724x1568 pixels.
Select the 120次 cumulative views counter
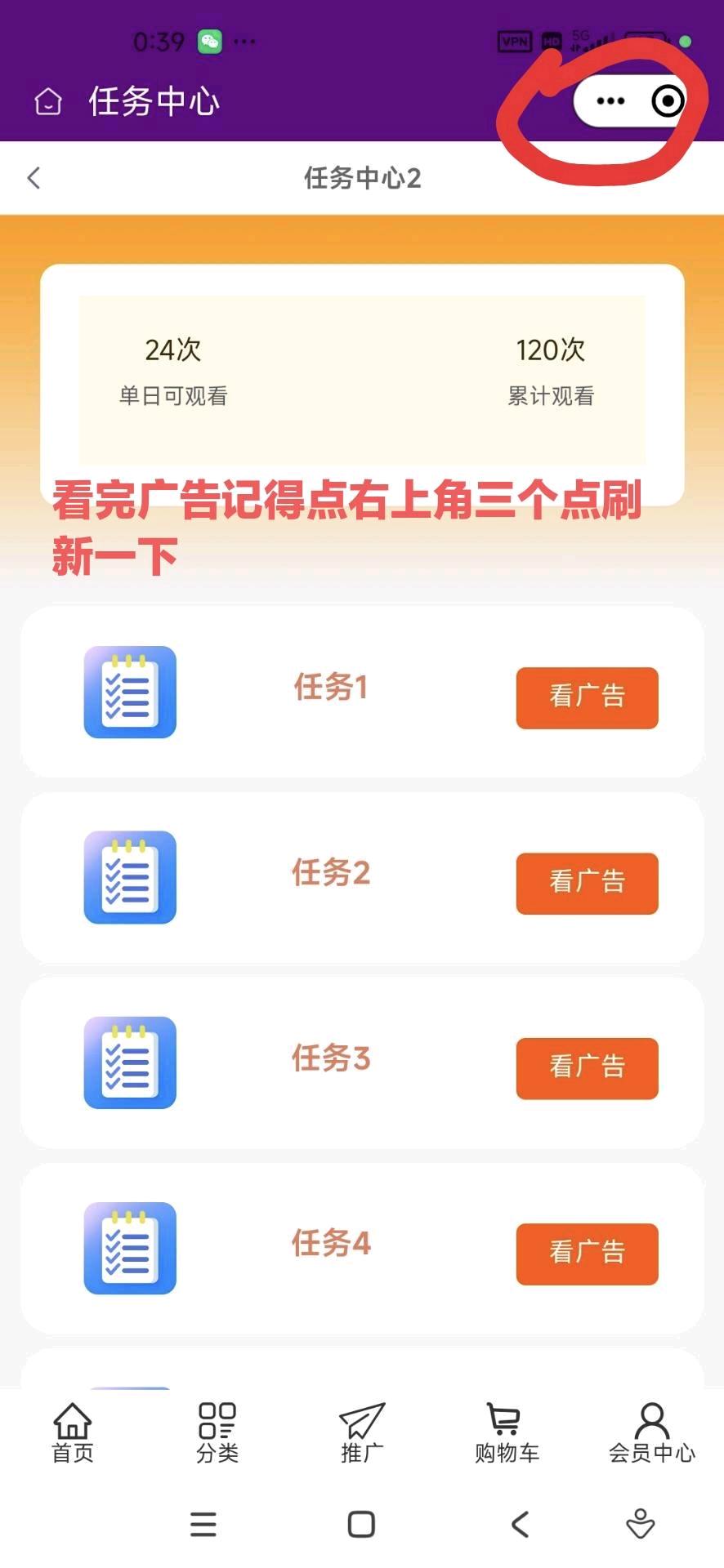click(550, 351)
